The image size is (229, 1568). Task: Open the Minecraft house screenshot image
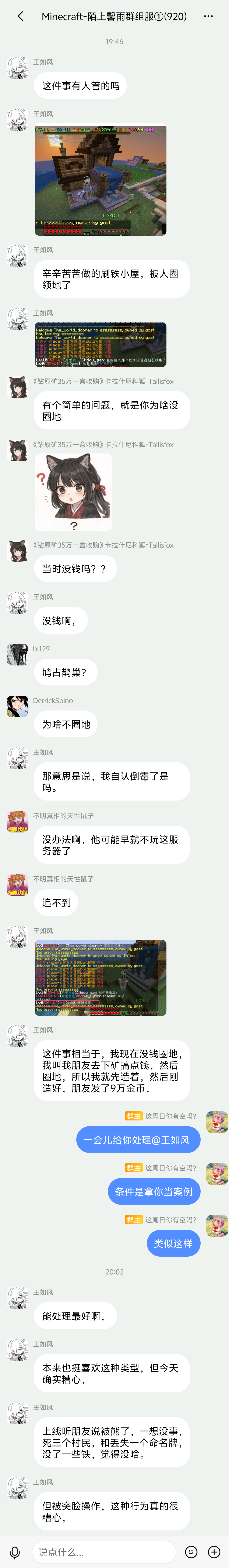coord(100,180)
